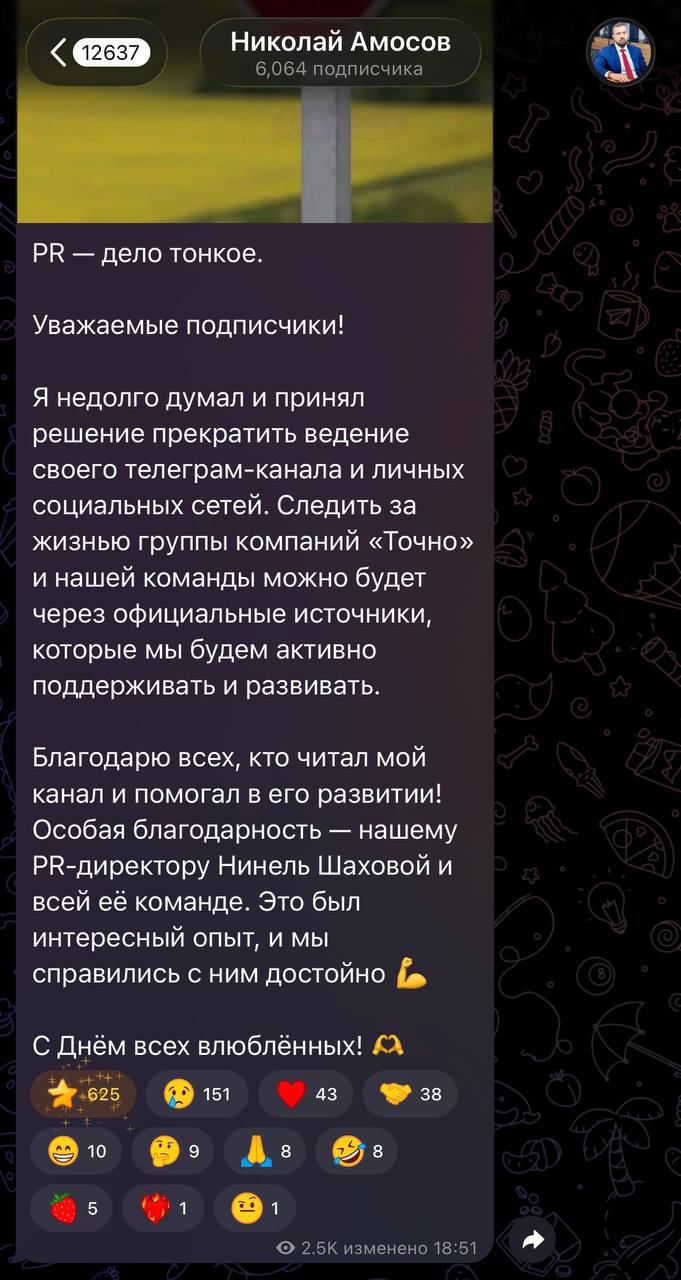Open the channel profile photo
This screenshot has width=681, height=1280.
[x=620, y=51]
